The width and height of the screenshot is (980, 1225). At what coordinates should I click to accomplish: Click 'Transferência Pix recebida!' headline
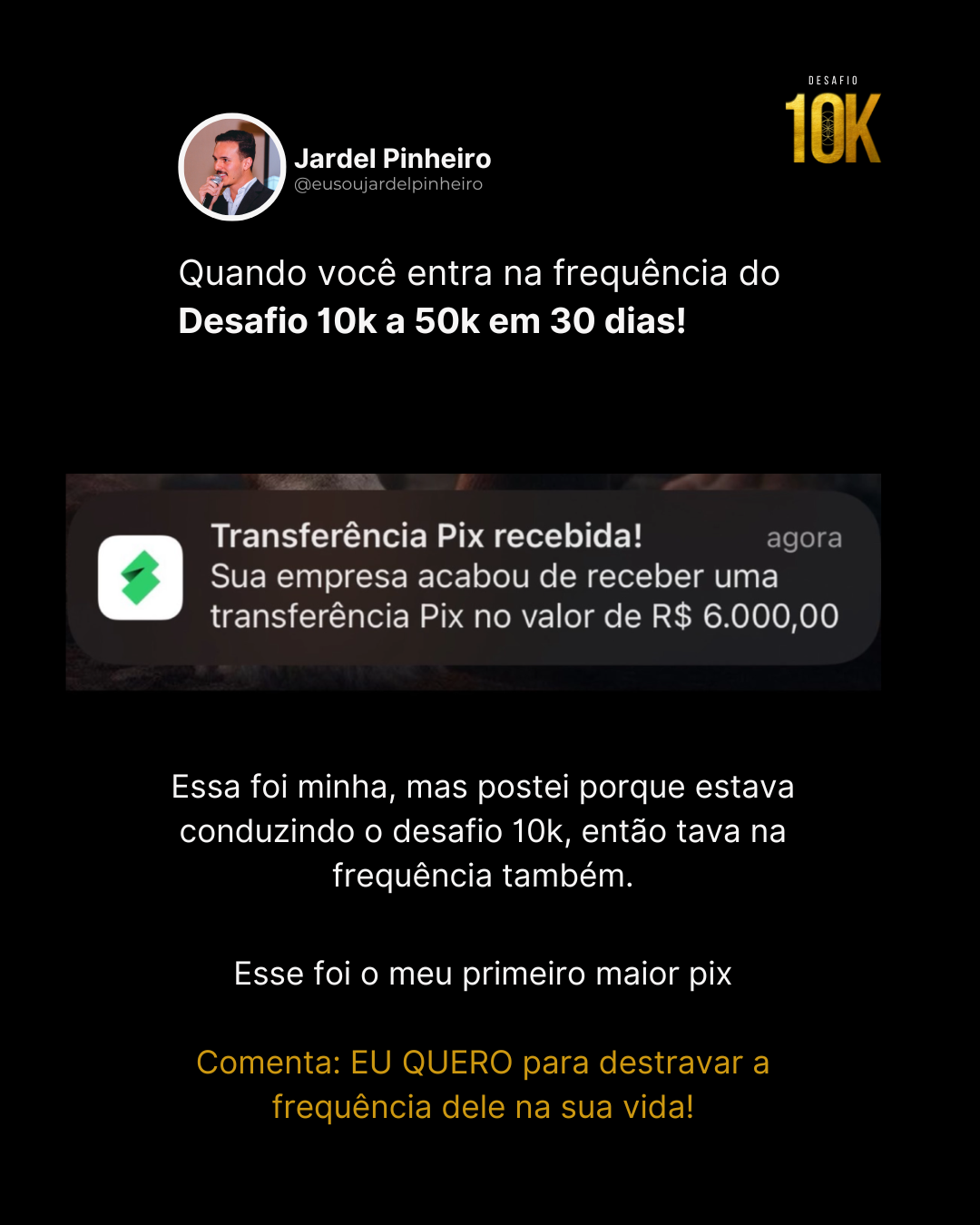(x=426, y=535)
